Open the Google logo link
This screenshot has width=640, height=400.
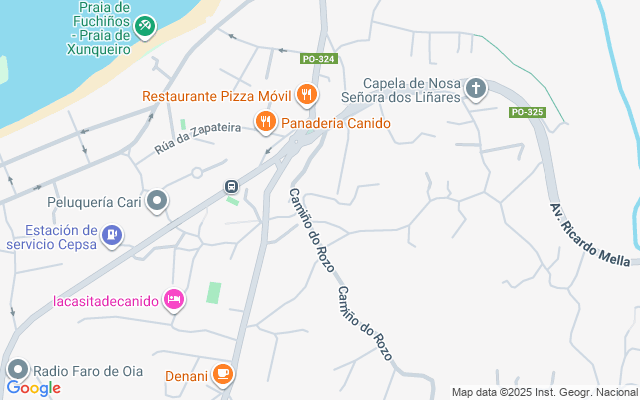[33, 388]
